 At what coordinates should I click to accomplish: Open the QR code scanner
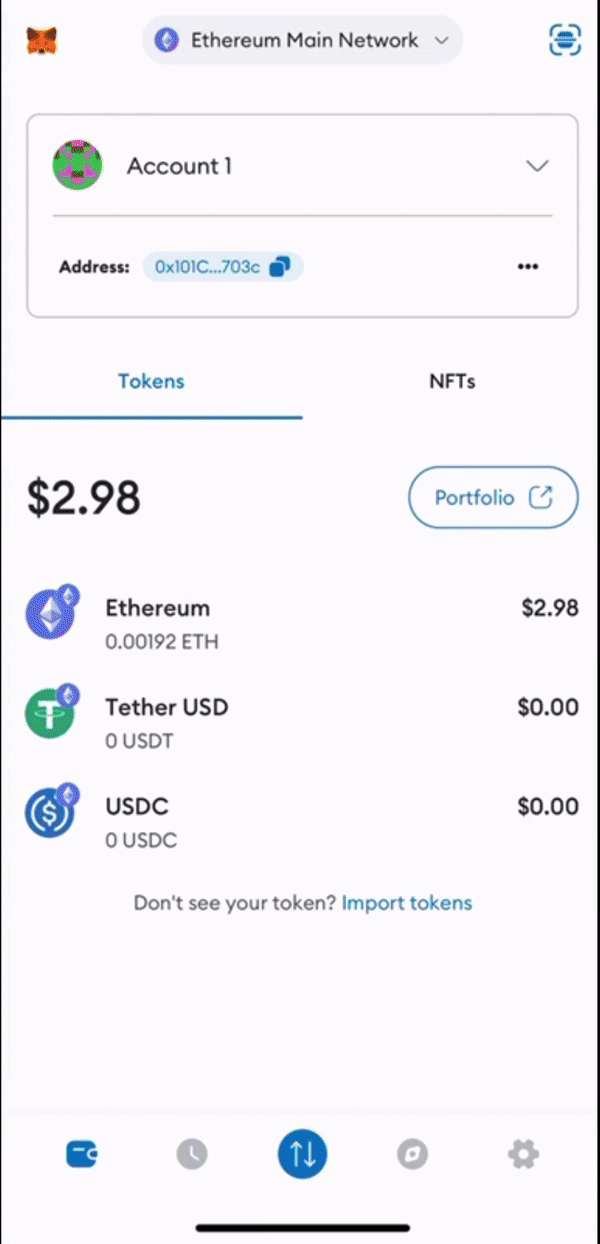[565, 40]
